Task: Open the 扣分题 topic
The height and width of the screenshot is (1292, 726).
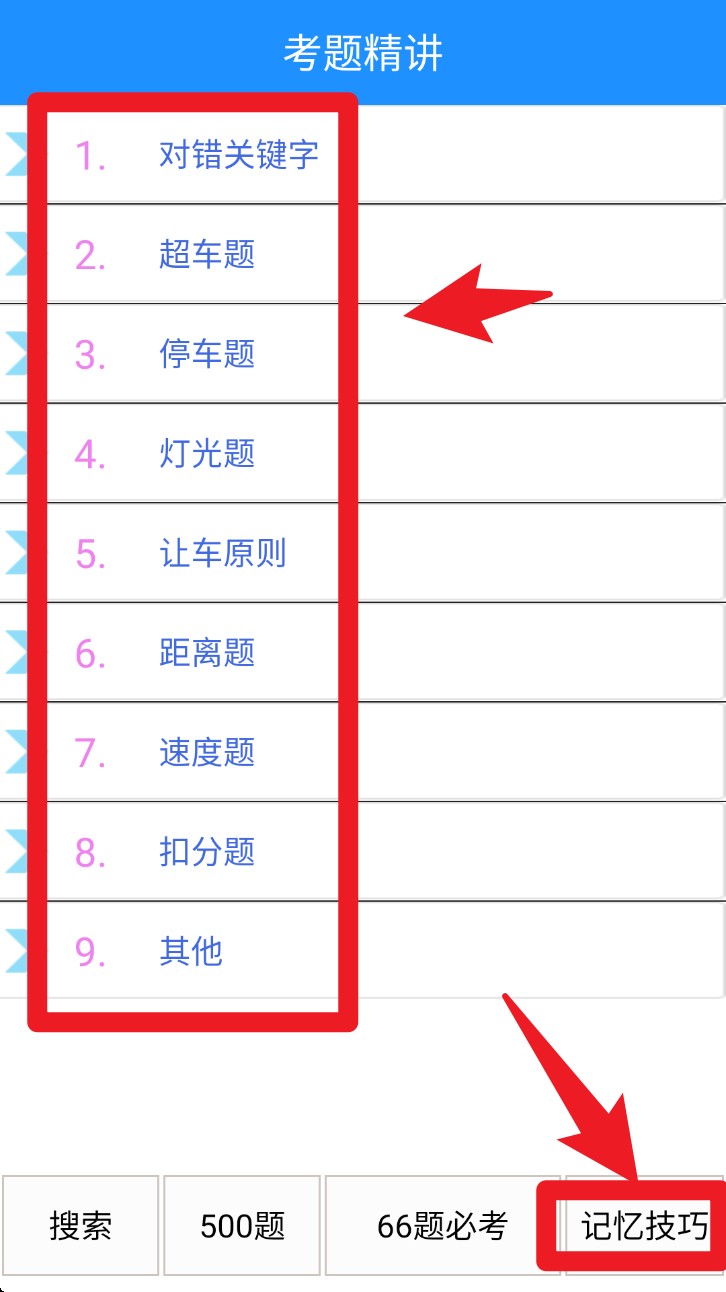Action: click(362, 851)
